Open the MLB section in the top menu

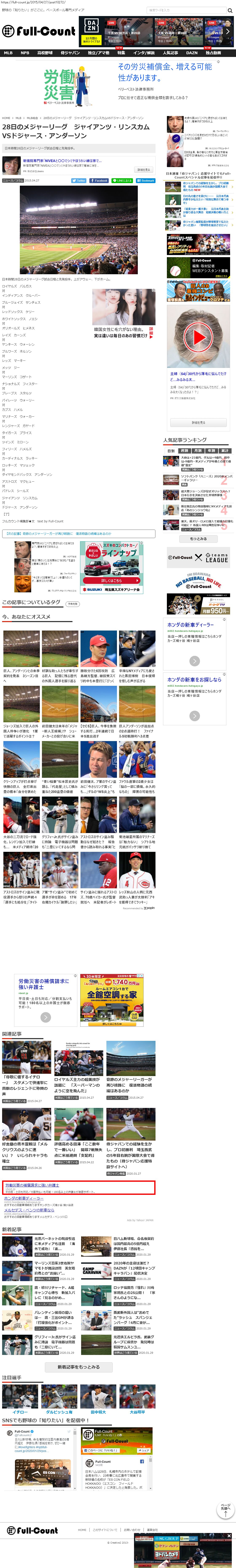[x=8, y=53]
